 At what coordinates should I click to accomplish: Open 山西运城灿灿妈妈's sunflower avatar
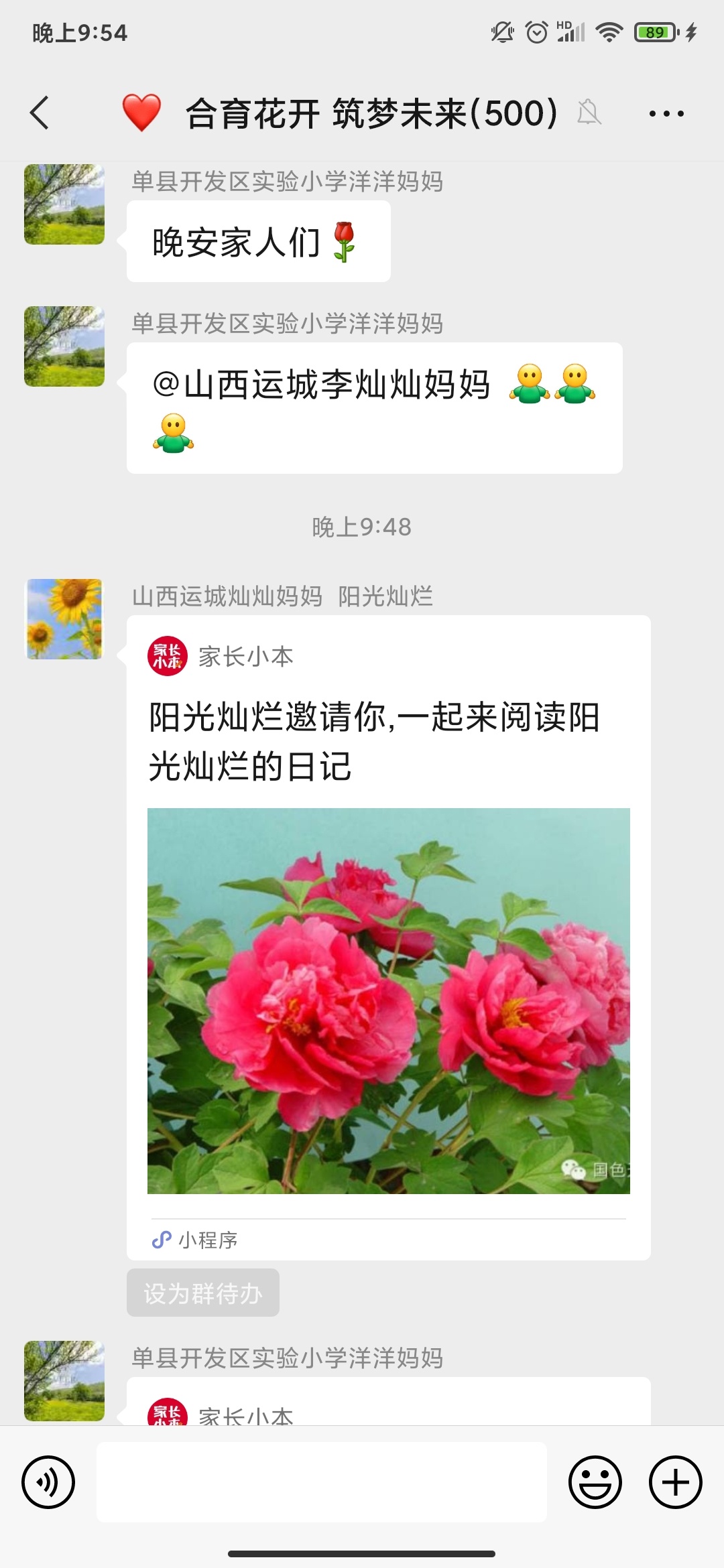coord(64,620)
